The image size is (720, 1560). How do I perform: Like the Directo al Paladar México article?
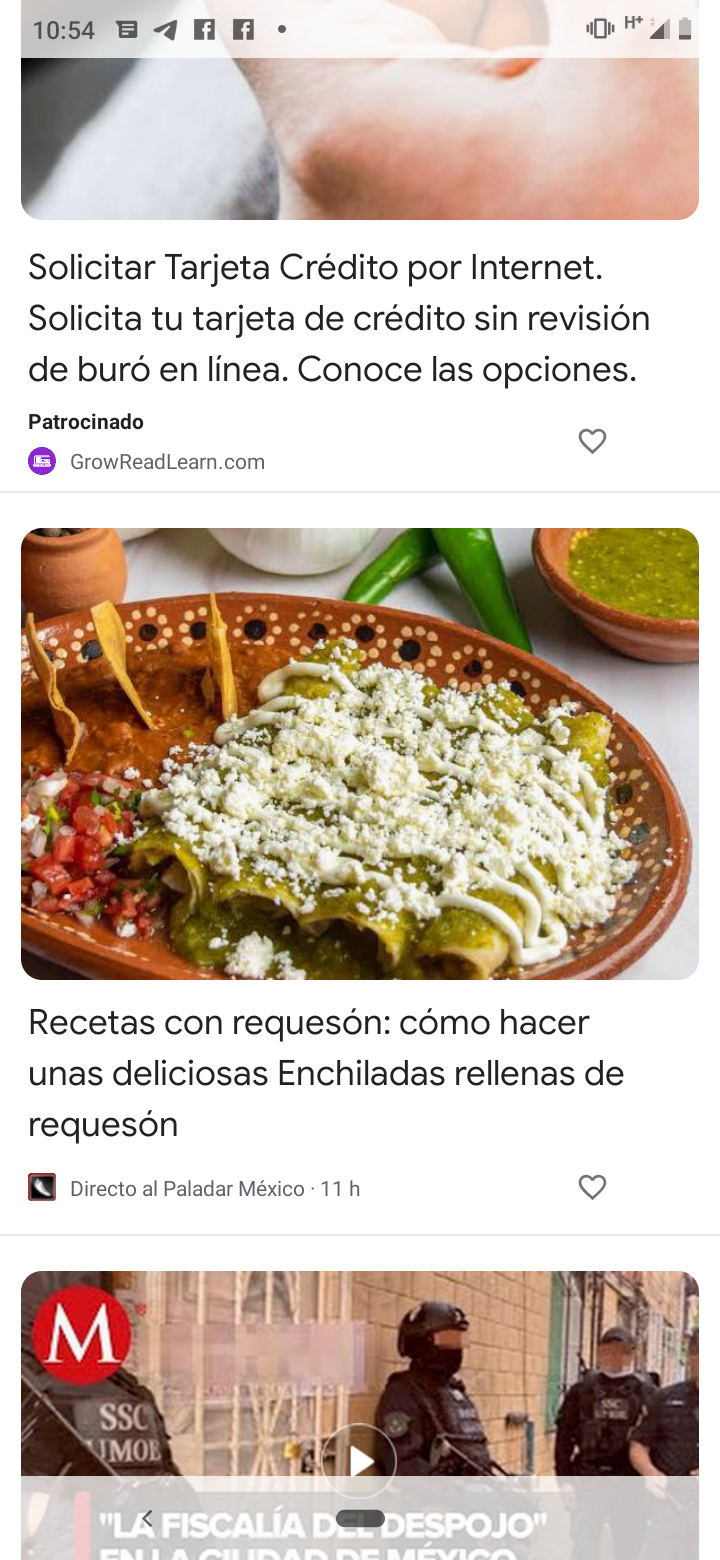593,1187
